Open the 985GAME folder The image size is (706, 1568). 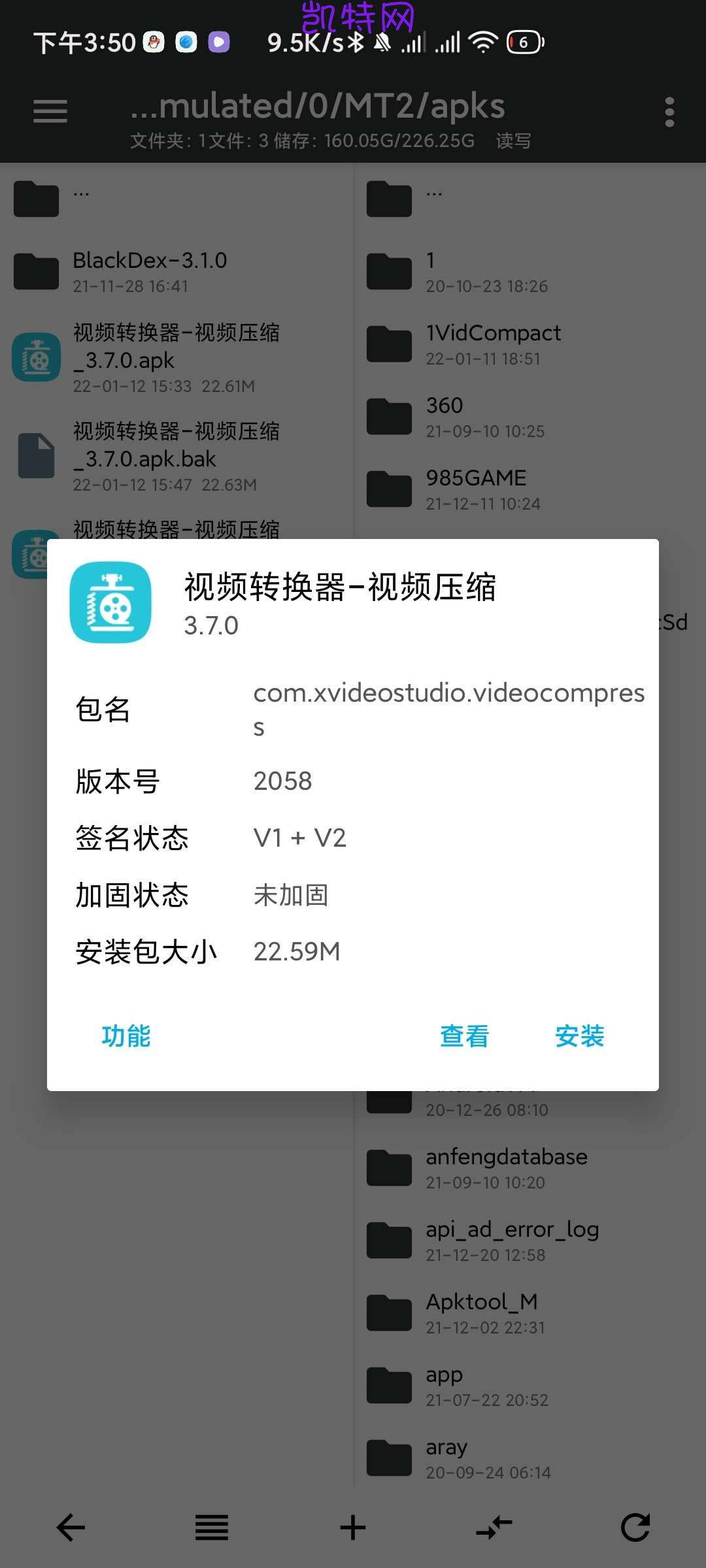pos(529,489)
